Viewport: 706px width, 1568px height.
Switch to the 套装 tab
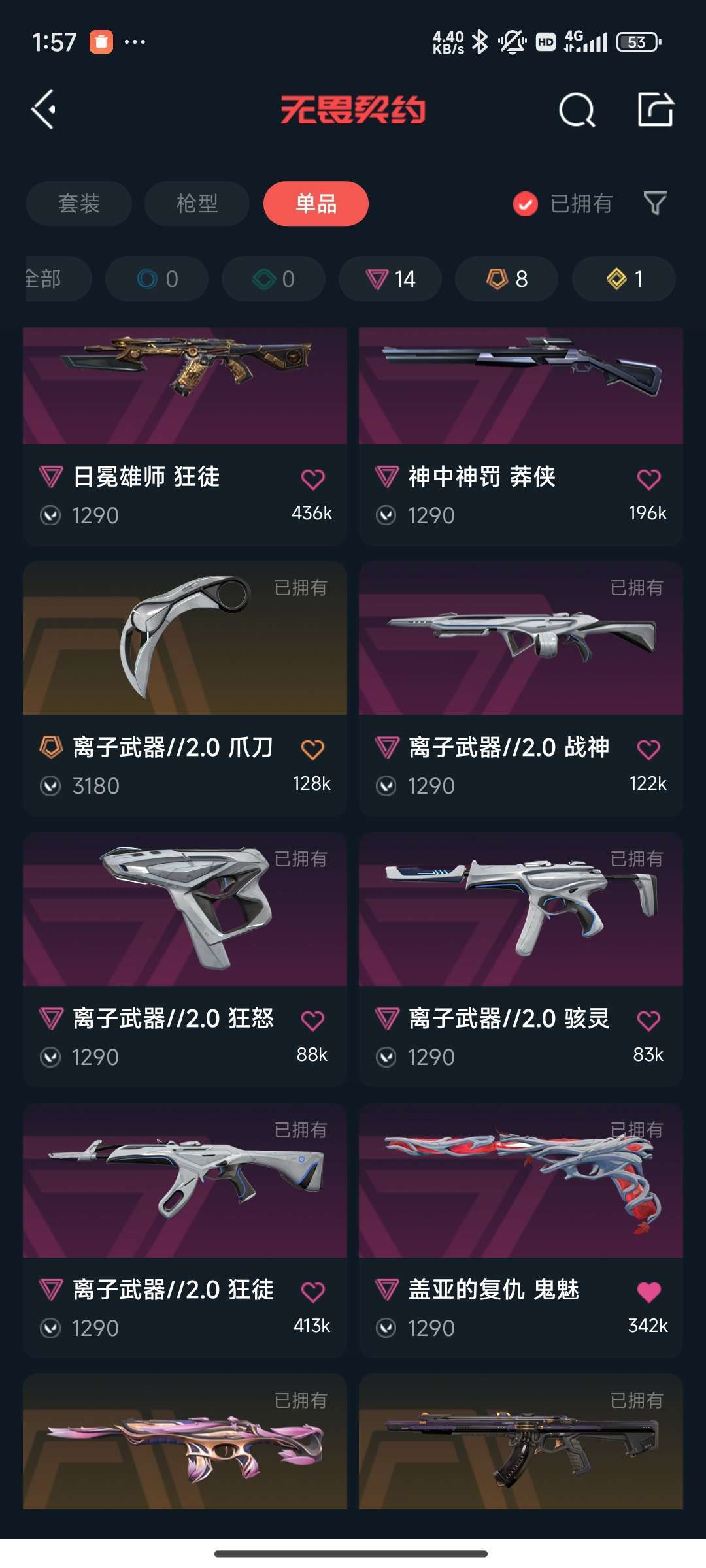(79, 203)
